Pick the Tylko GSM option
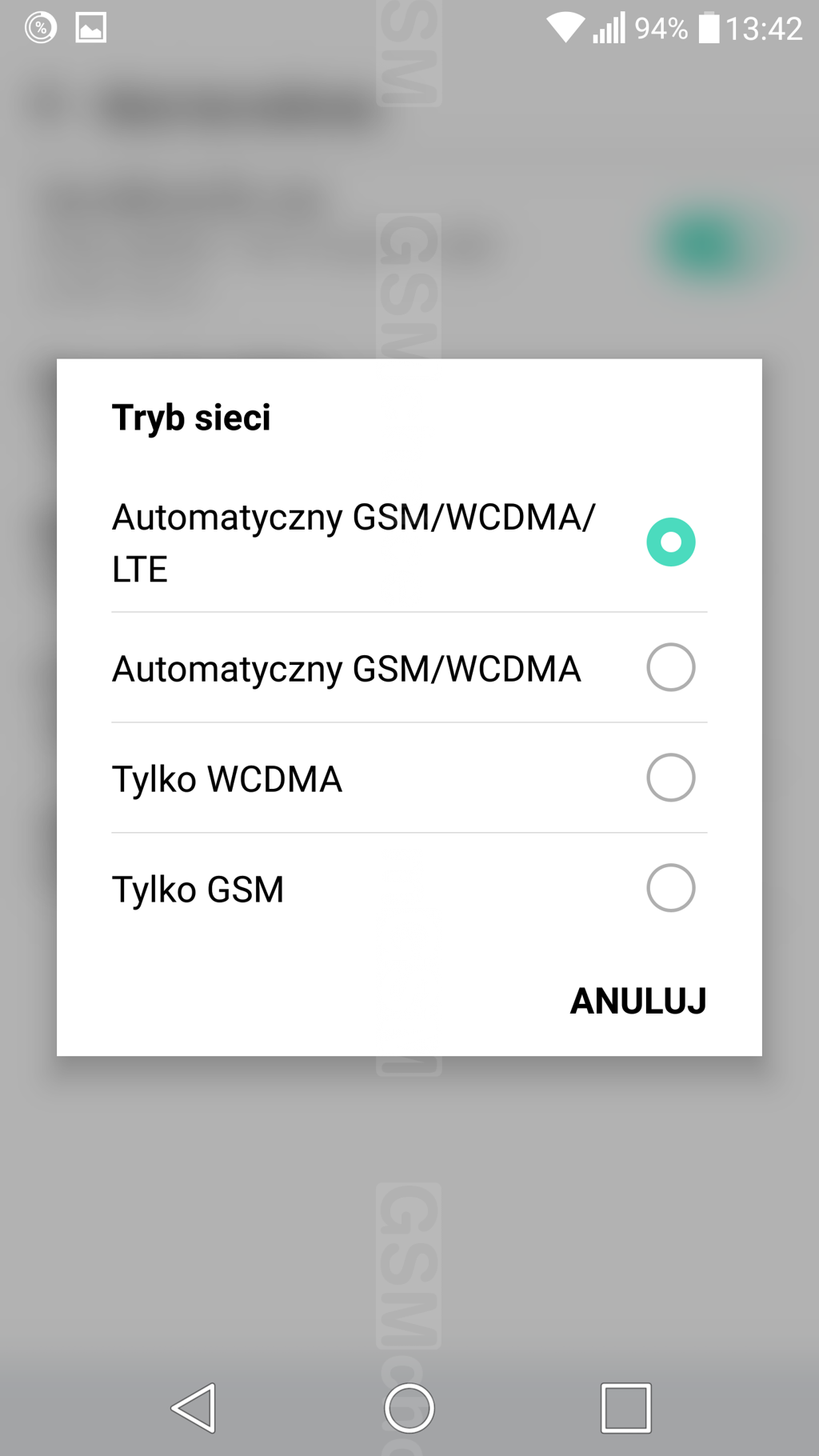Image resolution: width=819 pixels, height=1456 pixels. [670, 888]
